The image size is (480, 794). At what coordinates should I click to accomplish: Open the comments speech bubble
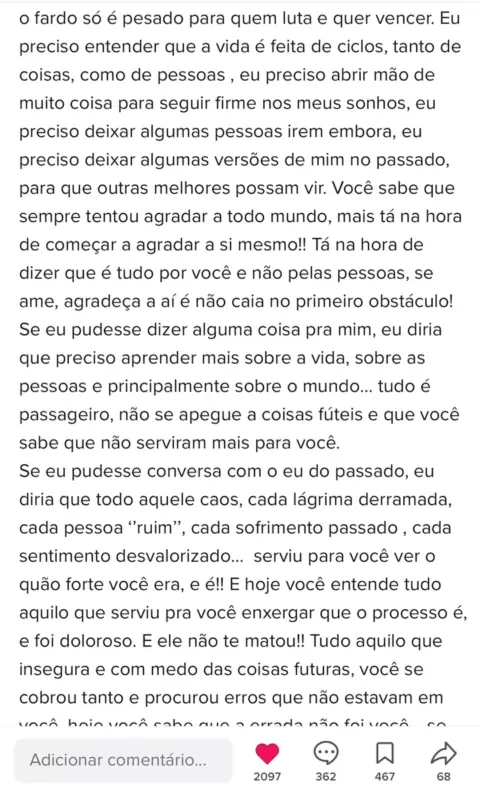click(x=326, y=753)
